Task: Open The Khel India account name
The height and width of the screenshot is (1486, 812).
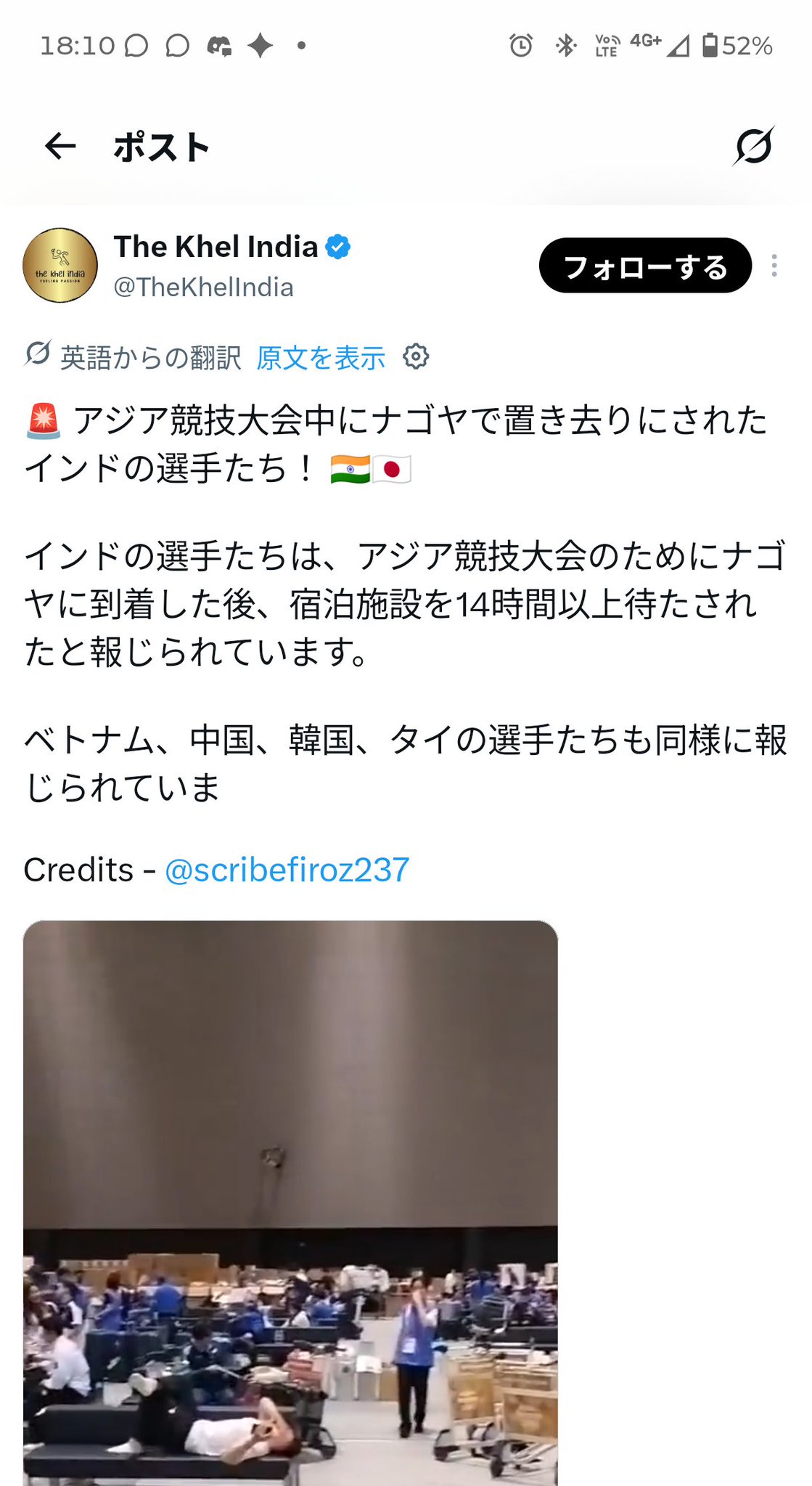Action: click(x=216, y=247)
